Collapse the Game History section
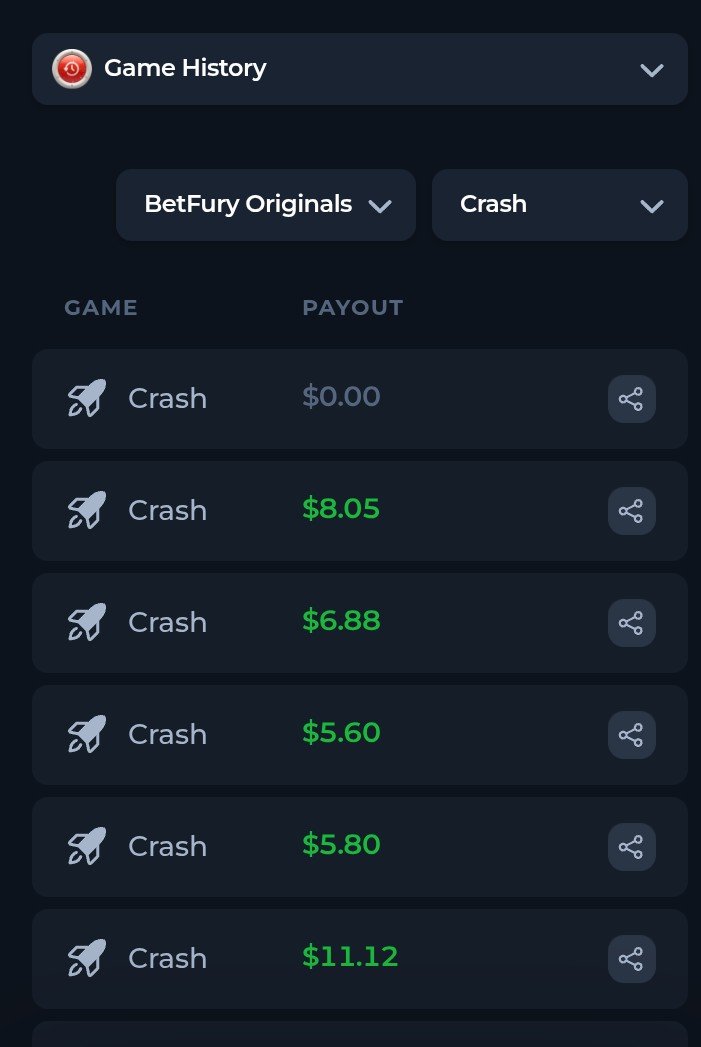This screenshot has height=1047, width=701. click(651, 69)
